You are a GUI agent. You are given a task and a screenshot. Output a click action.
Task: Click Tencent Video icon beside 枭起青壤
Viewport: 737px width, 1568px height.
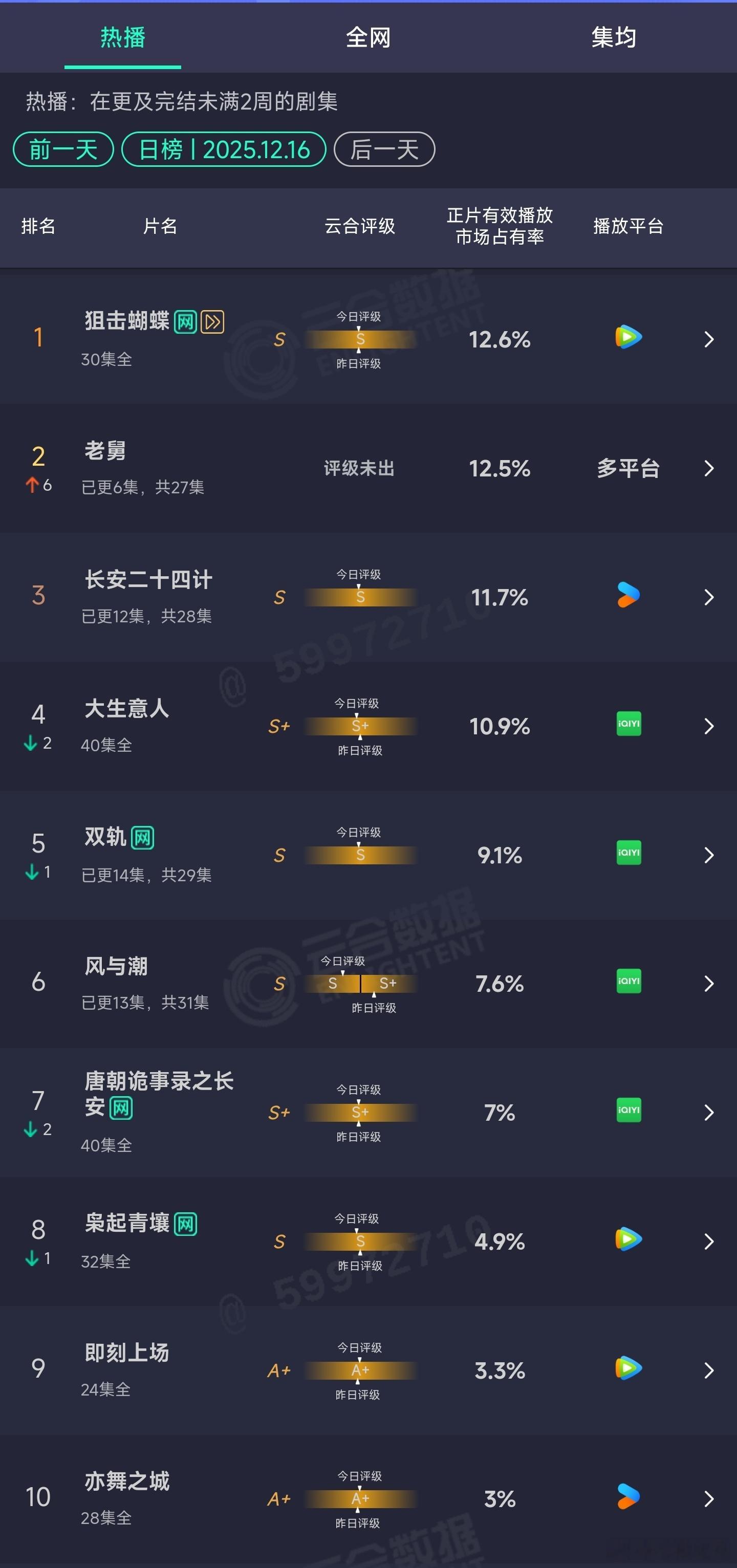[628, 1240]
